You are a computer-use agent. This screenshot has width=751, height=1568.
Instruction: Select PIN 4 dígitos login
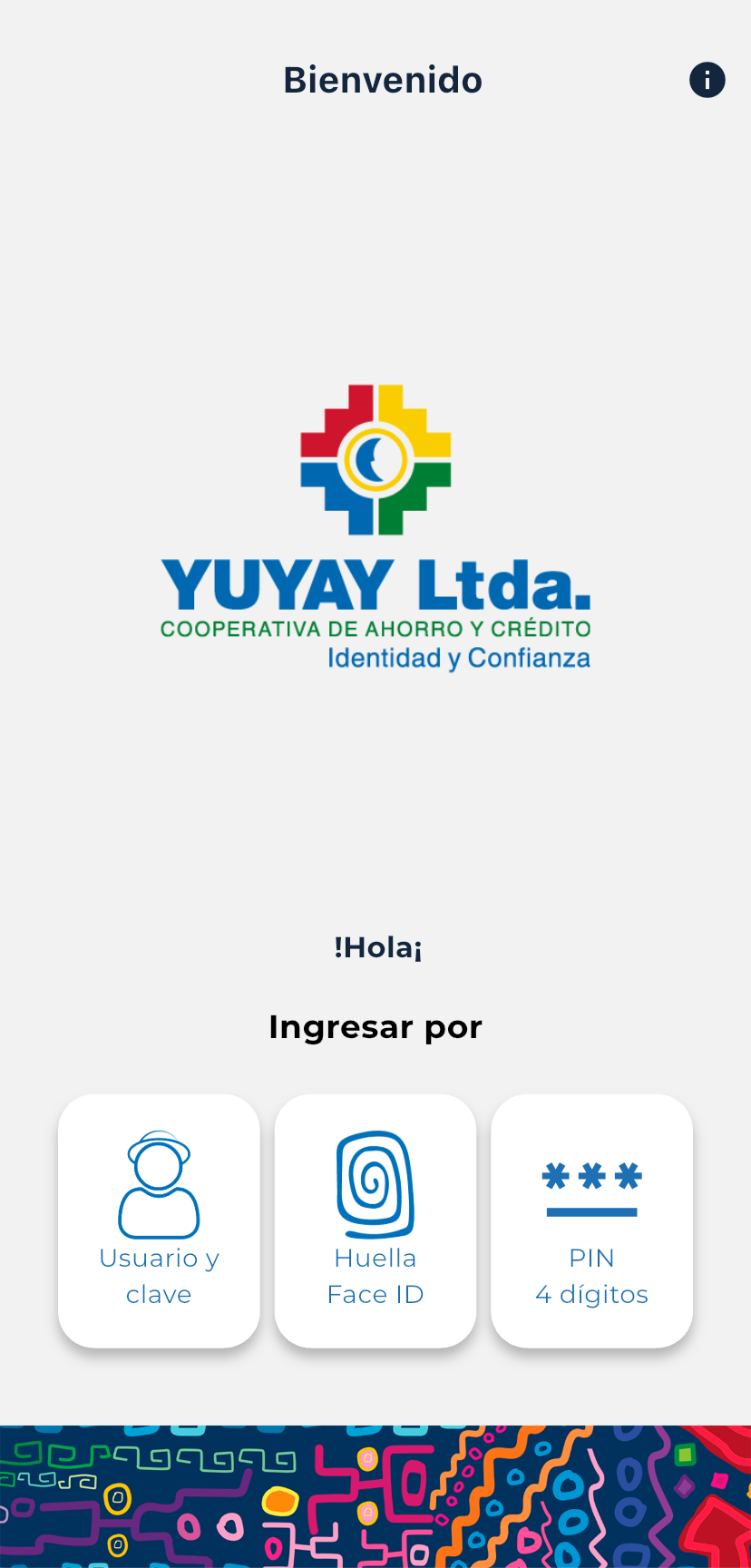(x=591, y=1220)
